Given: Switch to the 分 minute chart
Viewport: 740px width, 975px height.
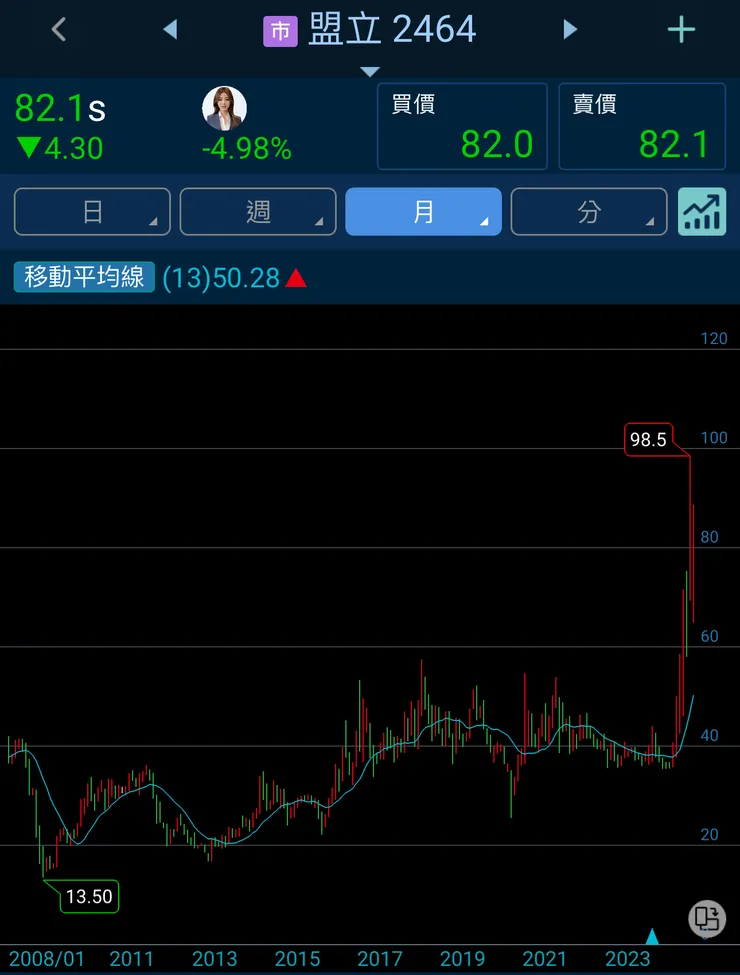Looking at the screenshot, I should point(589,212).
